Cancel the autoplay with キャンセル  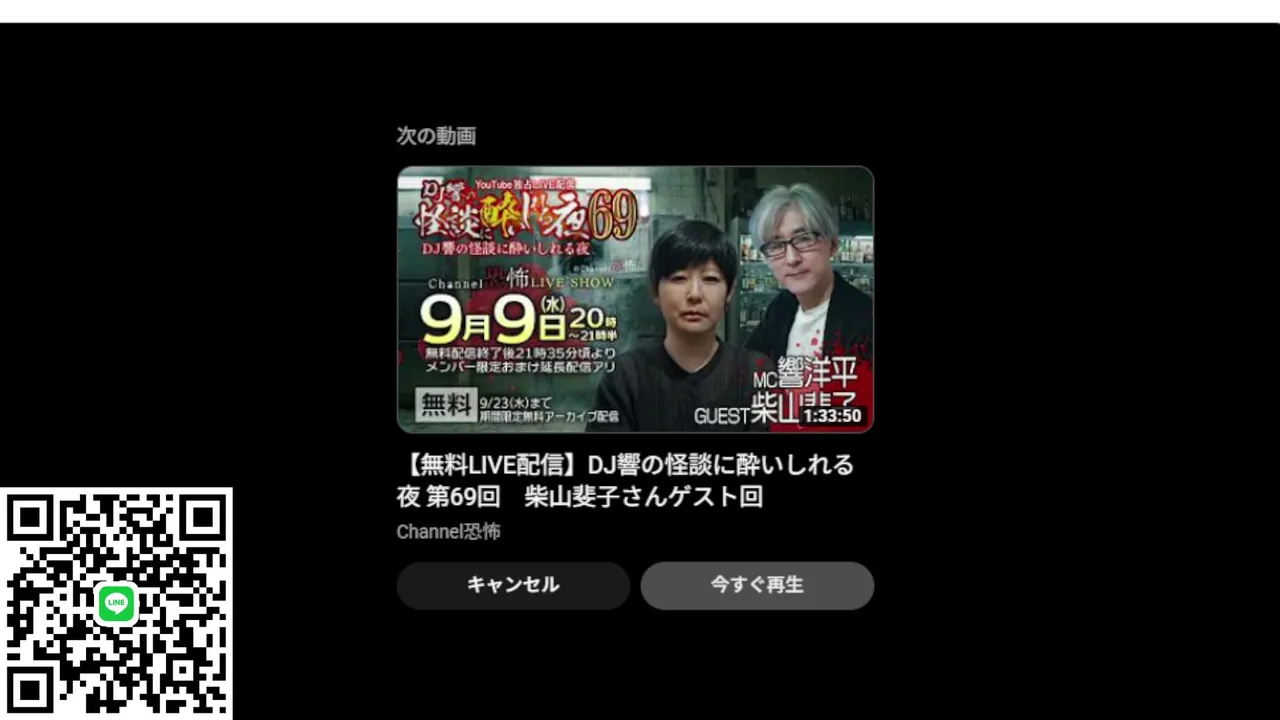pos(513,585)
